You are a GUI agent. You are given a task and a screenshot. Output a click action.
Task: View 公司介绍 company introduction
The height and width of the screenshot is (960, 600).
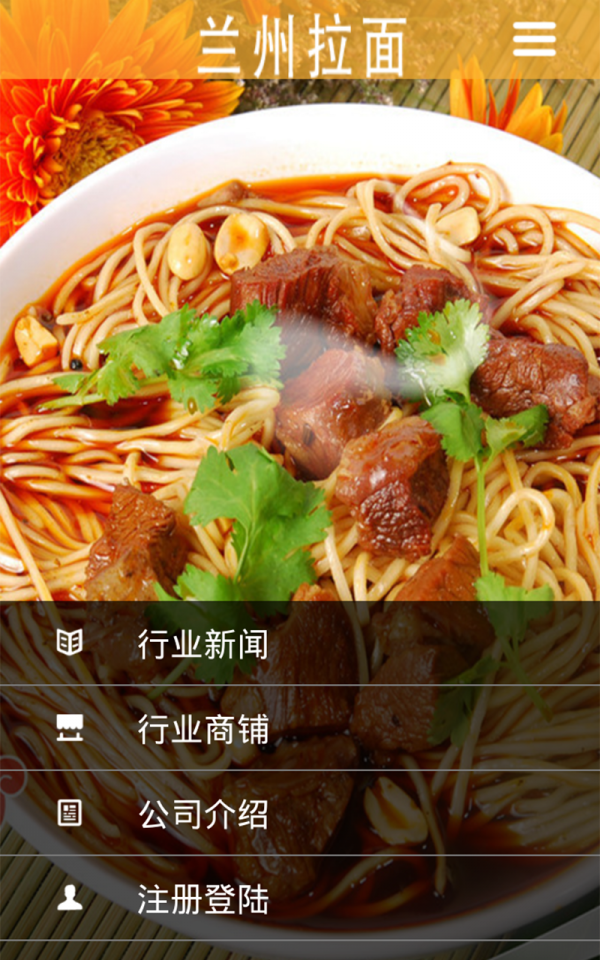tap(203, 814)
